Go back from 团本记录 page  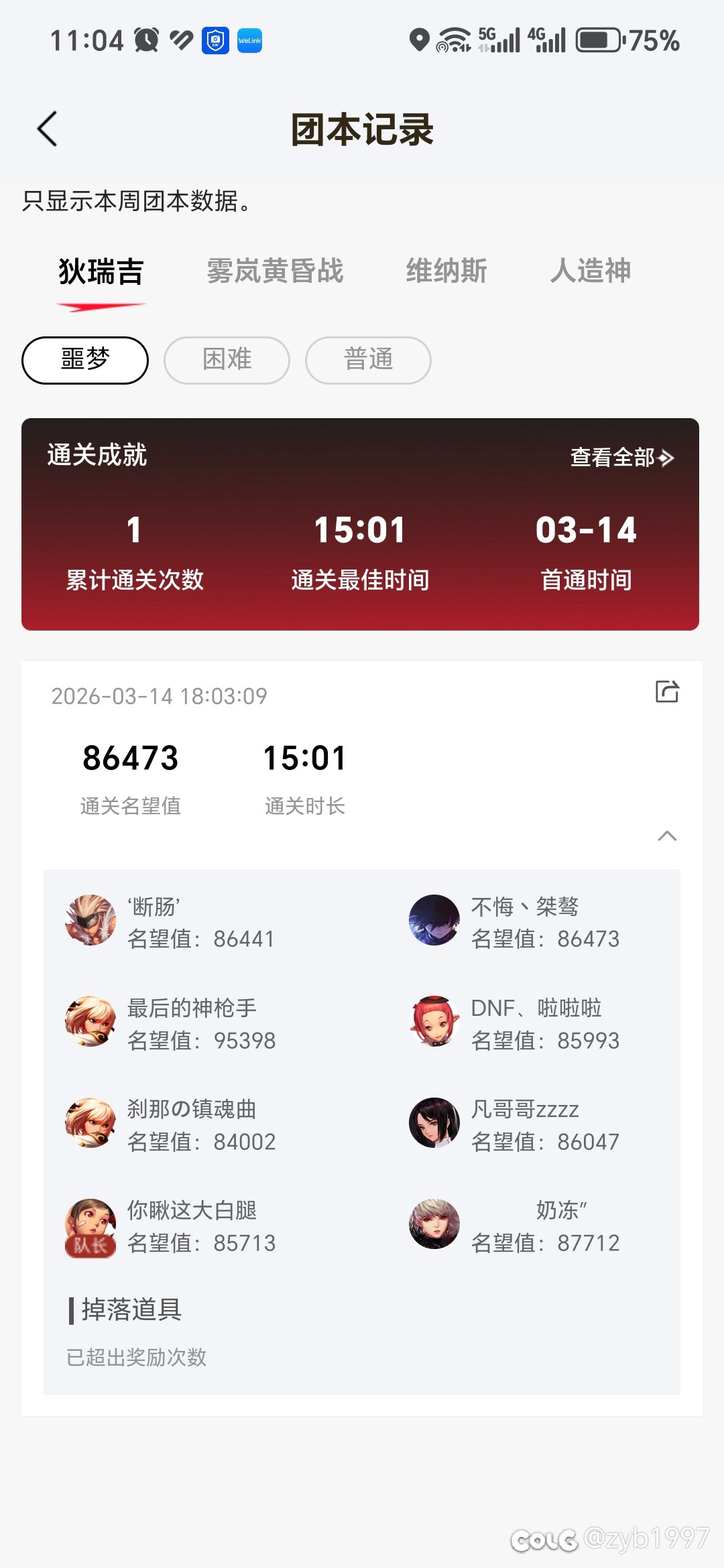pyautogui.click(x=48, y=129)
